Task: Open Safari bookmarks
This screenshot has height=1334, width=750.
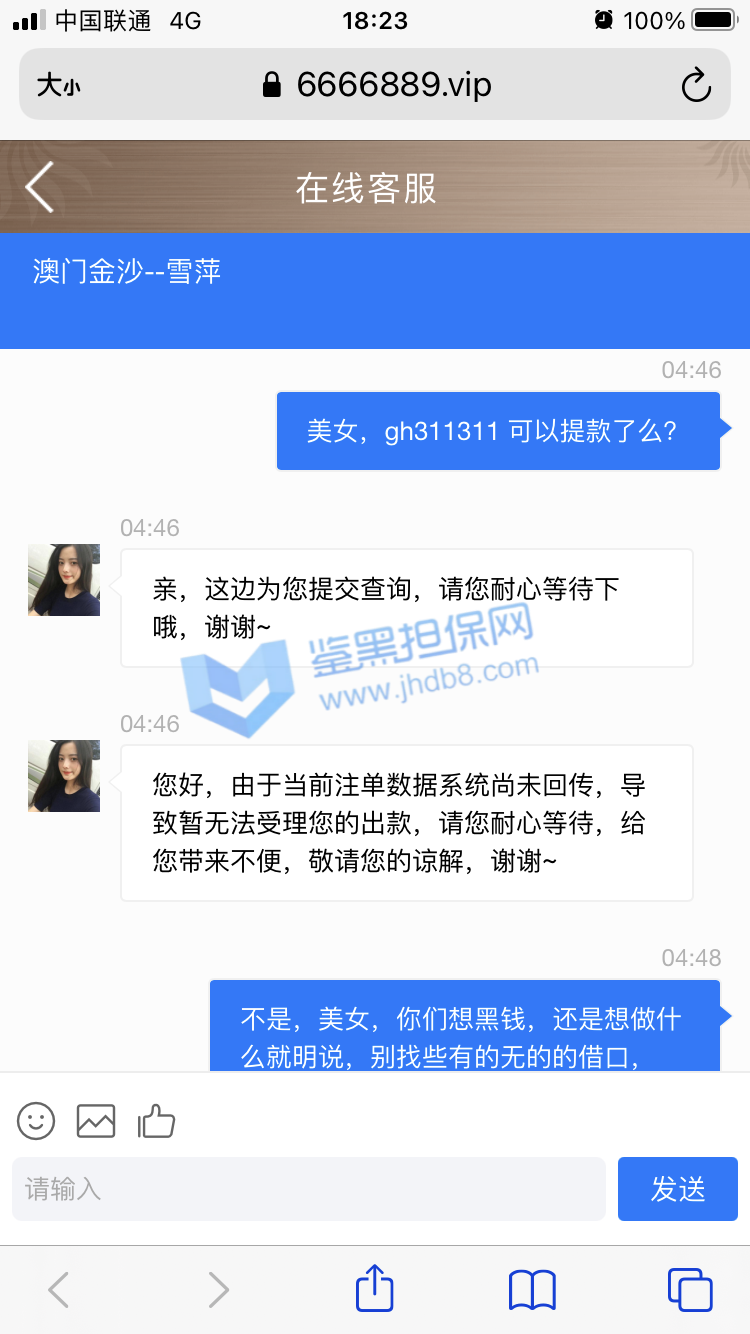Action: [x=532, y=1290]
